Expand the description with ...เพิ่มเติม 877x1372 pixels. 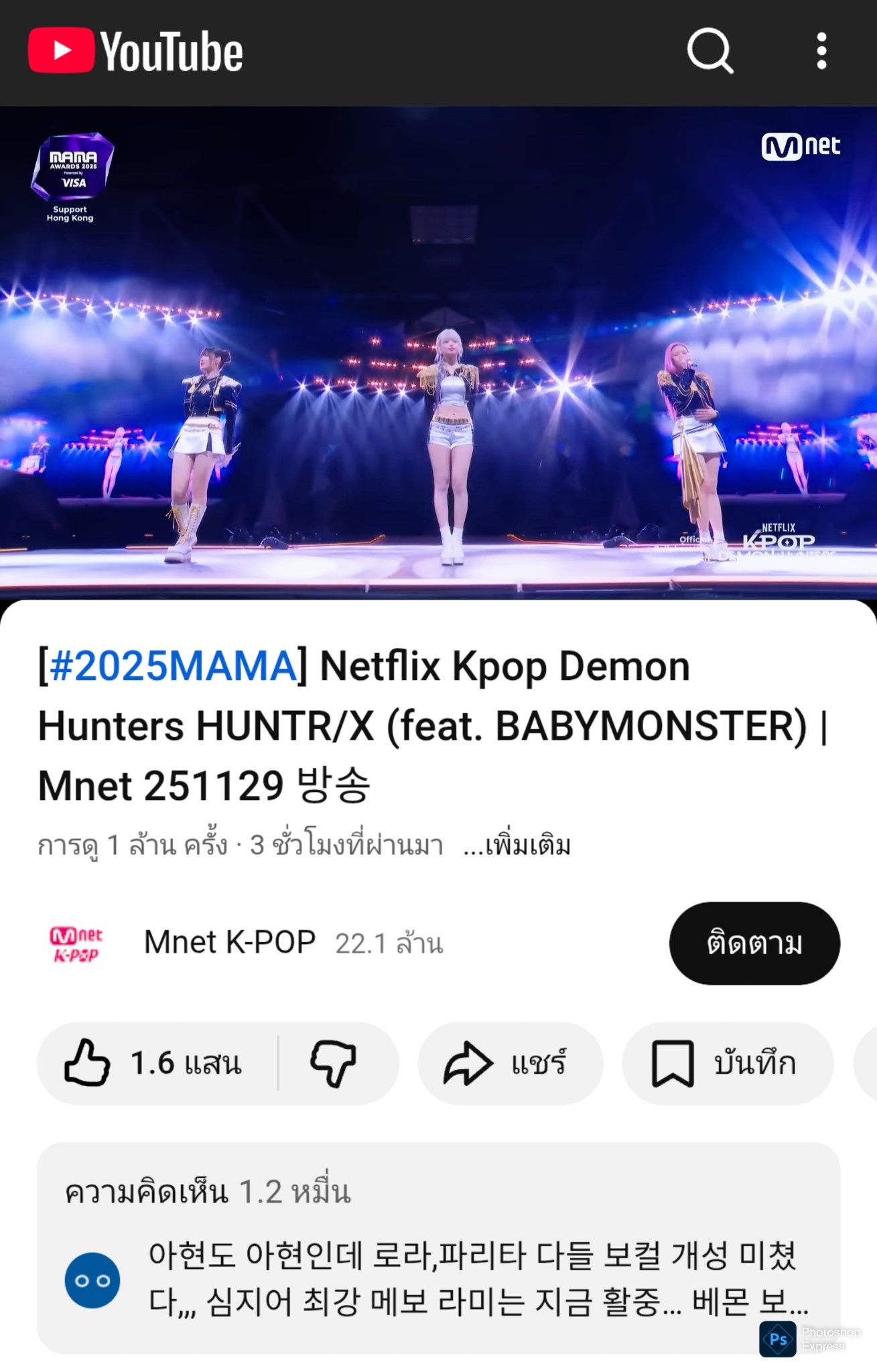click(517, 845)
